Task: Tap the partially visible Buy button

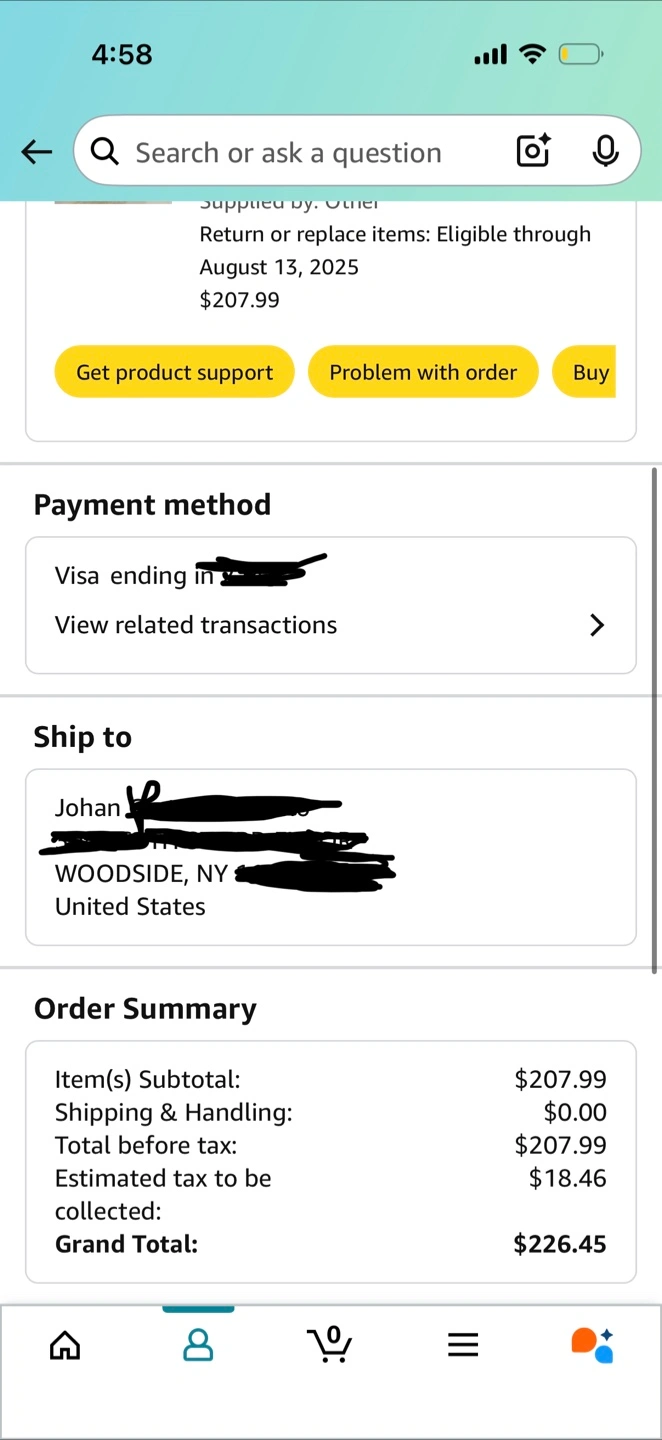Action: [x=584, y=372]
